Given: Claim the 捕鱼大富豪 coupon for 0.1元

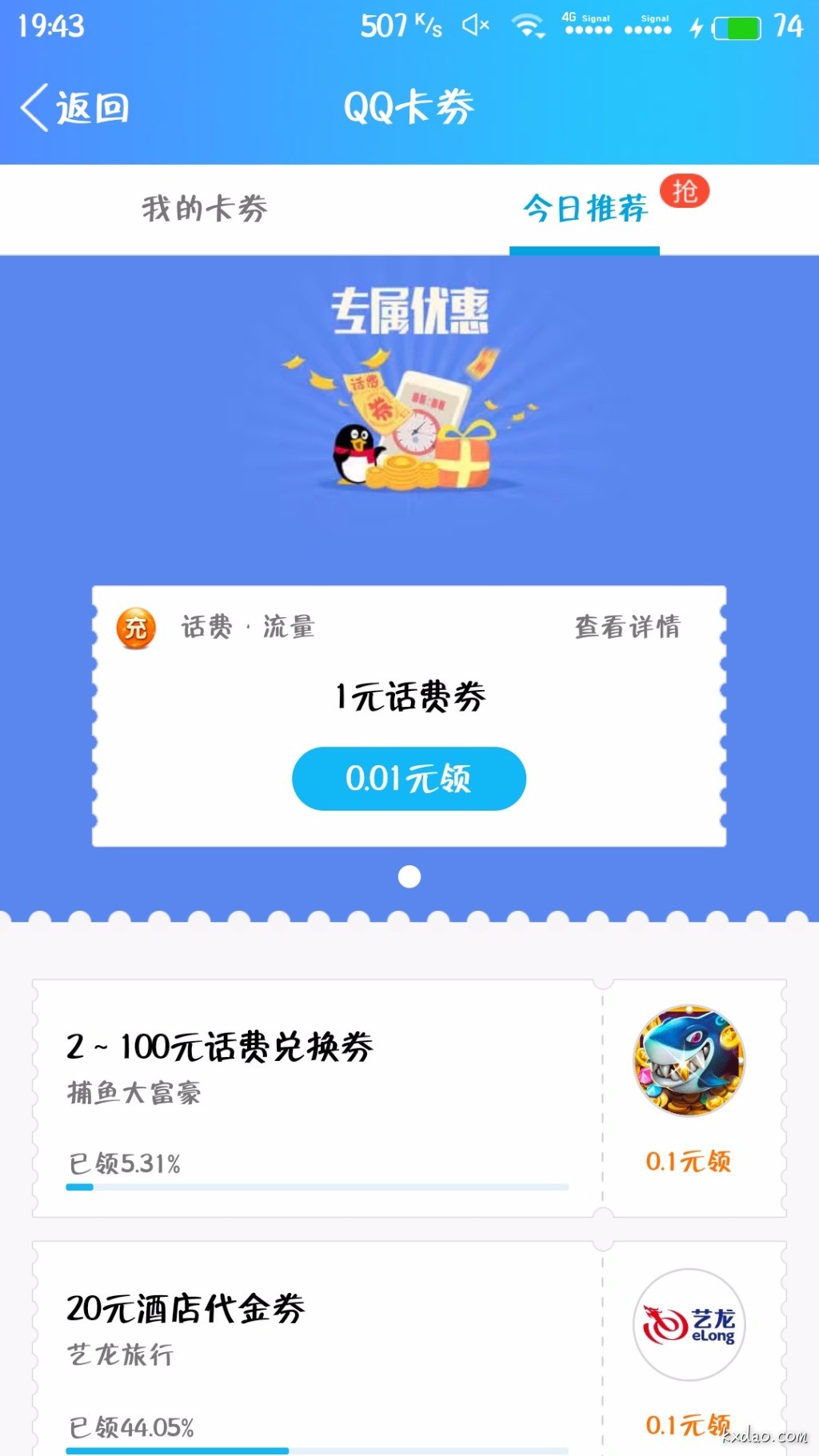Looking at the screenshot, I should pos(689,1162).
